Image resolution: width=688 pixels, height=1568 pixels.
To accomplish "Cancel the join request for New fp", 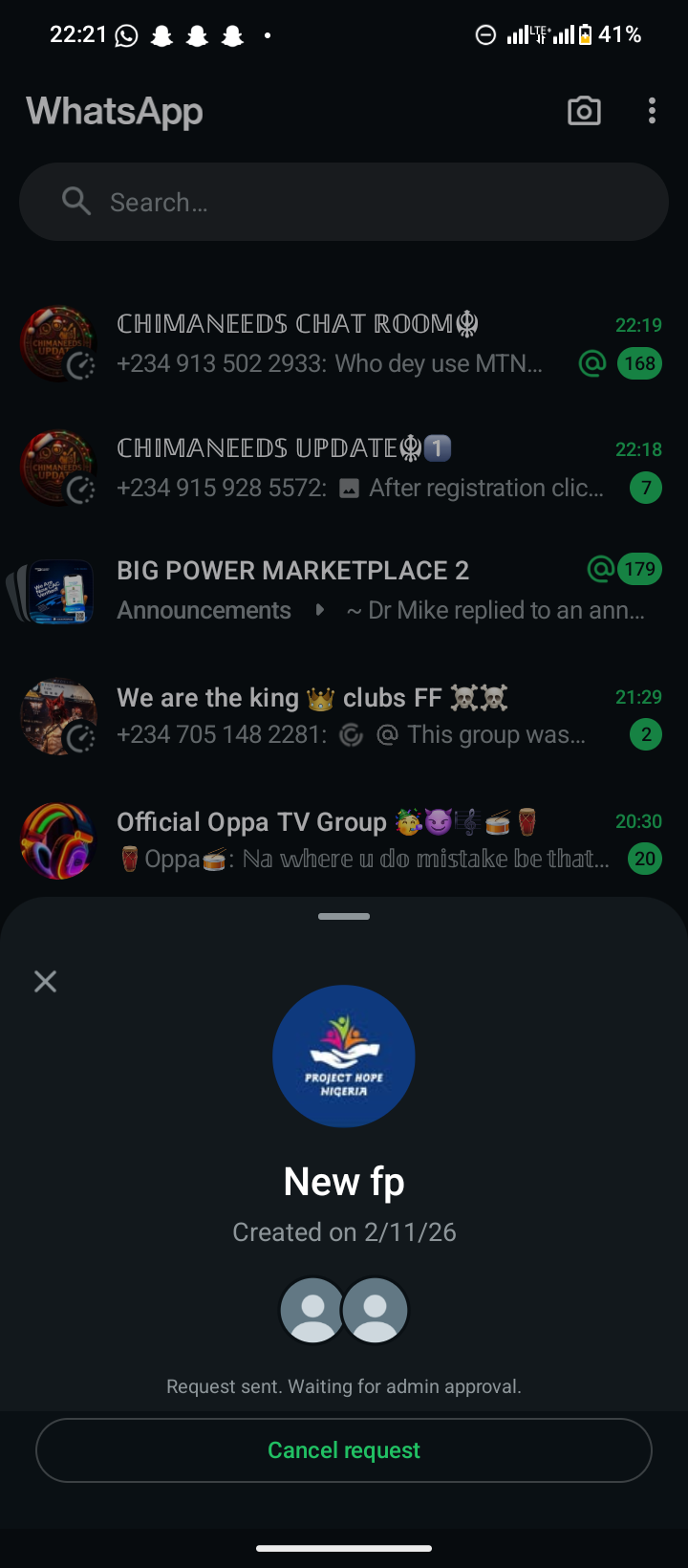I will pos(344,1450).
